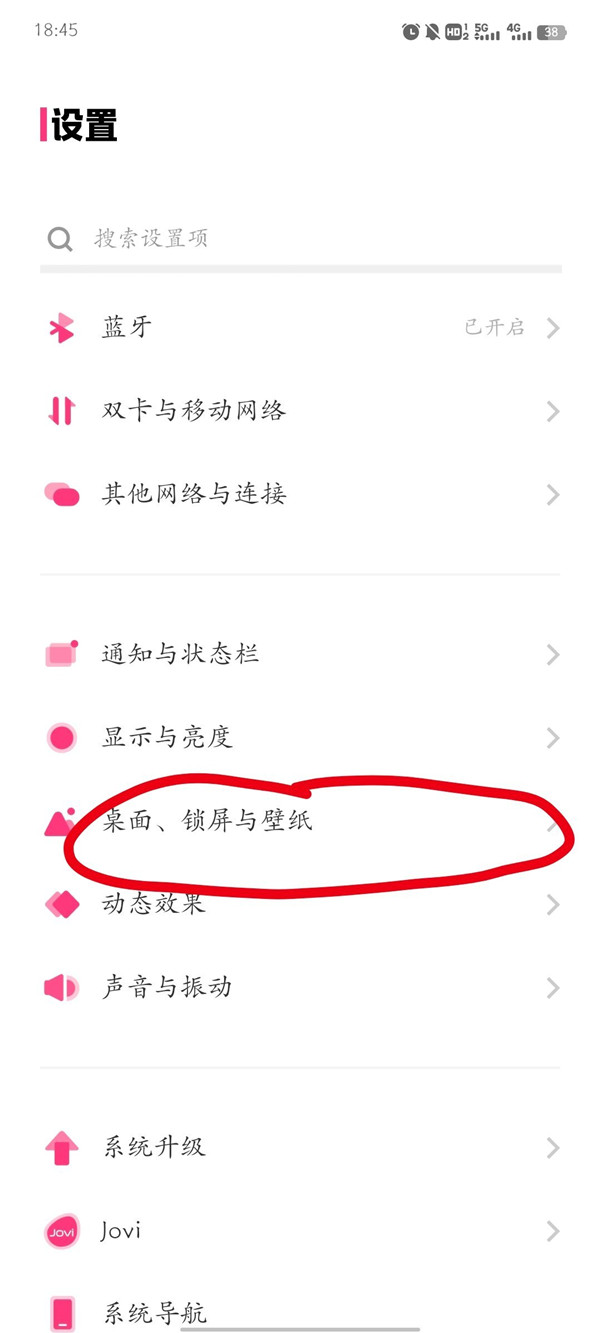
Task: Open 系统导航 settings
Action: click(x=300, y=1311)
